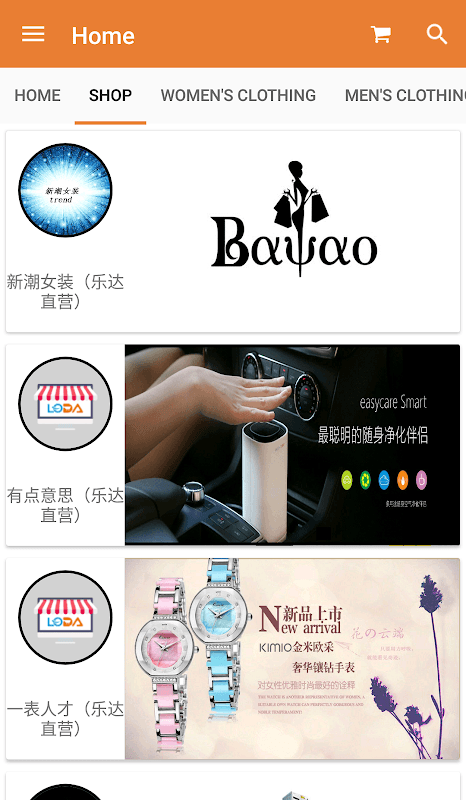This screenshot has width=466, height=800.
Task: Open the shopping cart
Action: pyautogui.click(x=381, y=35)
